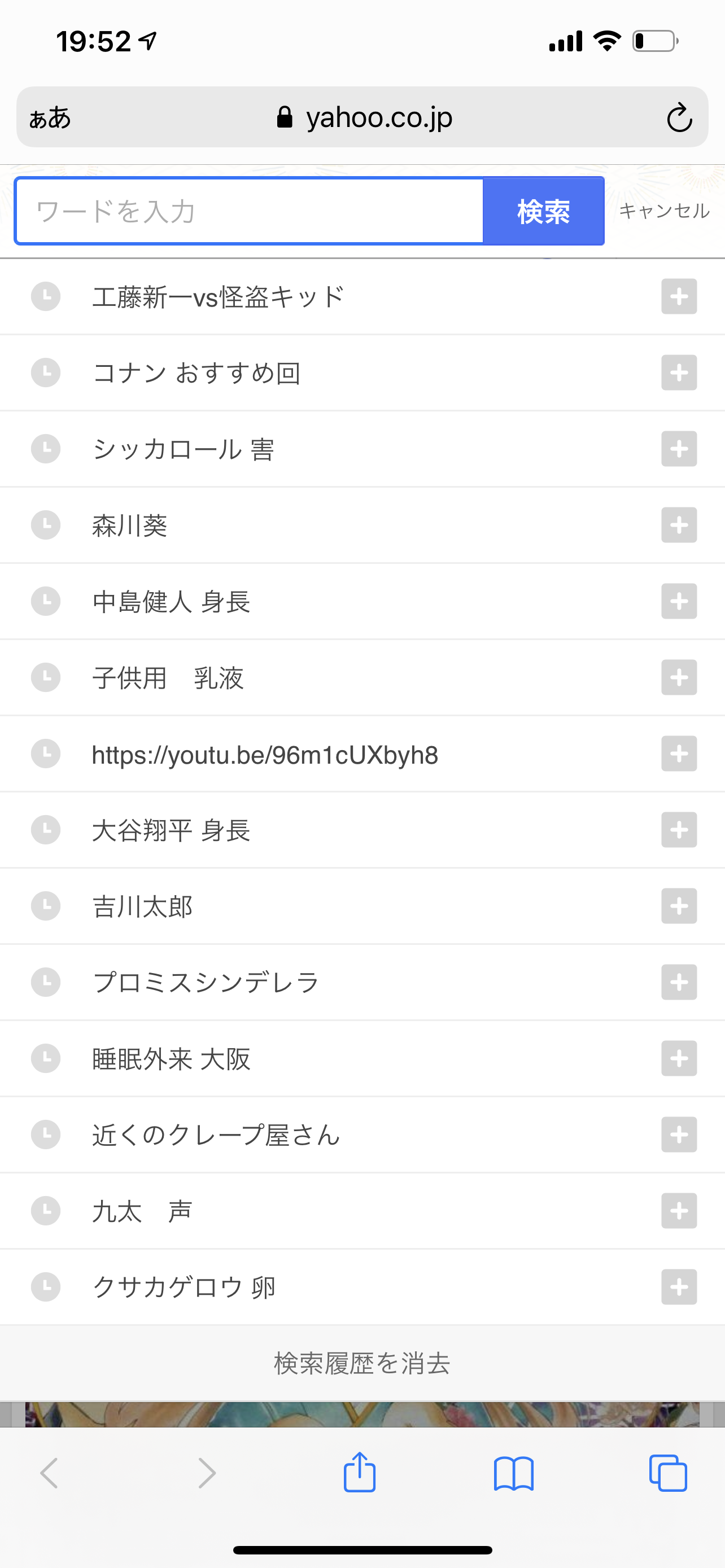Open the 森川葵 history entry

(130, 525)
